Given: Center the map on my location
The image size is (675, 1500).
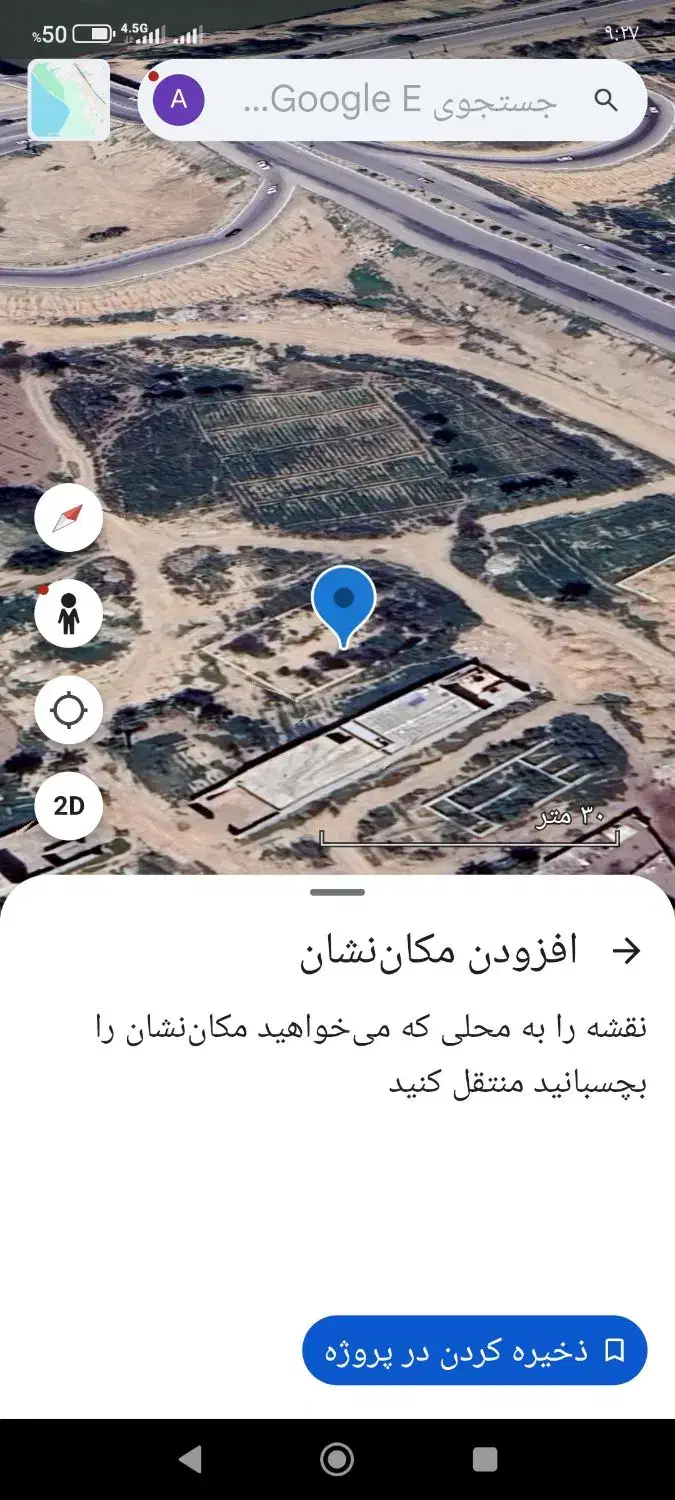Looking at the screenshot, I should (68, 710).
